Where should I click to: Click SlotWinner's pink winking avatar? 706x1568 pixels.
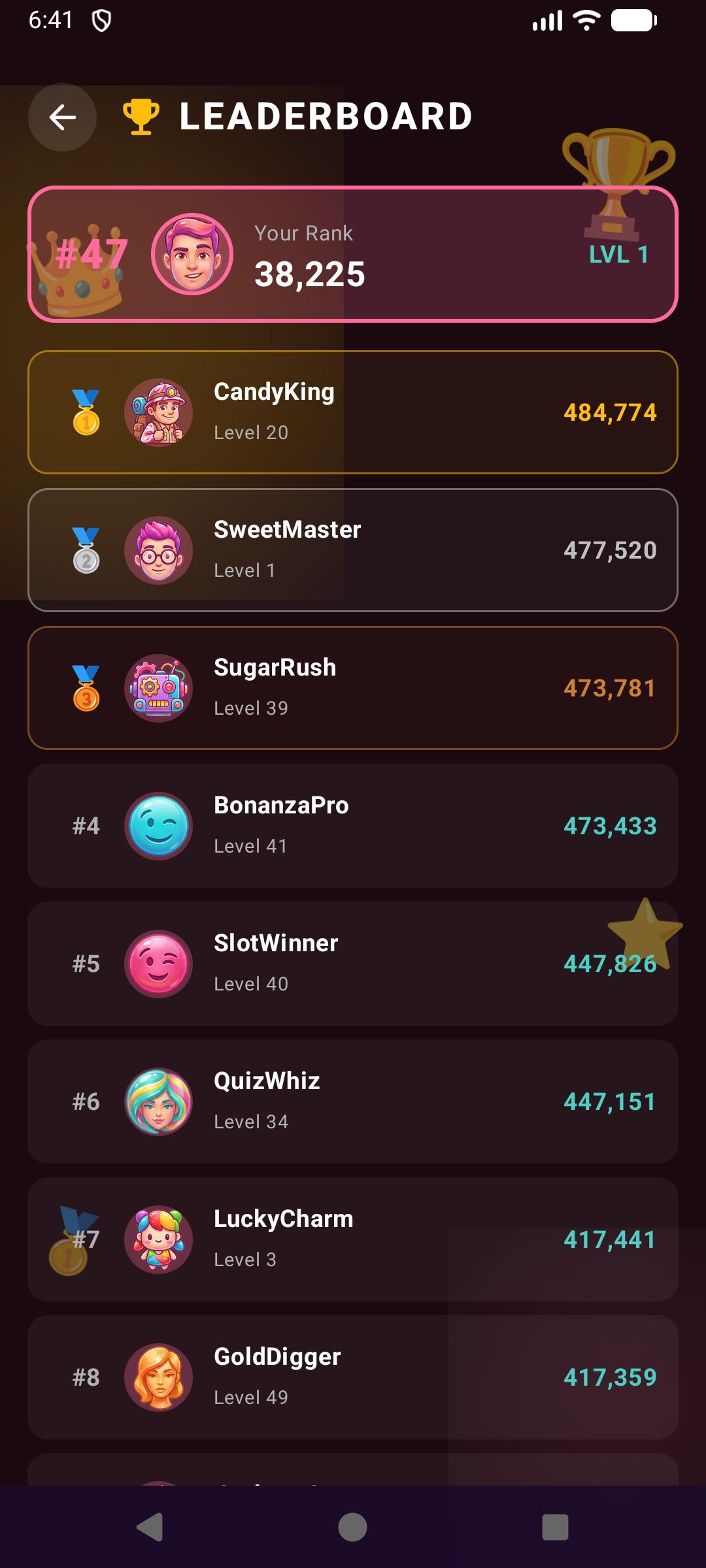pos(158,964)
